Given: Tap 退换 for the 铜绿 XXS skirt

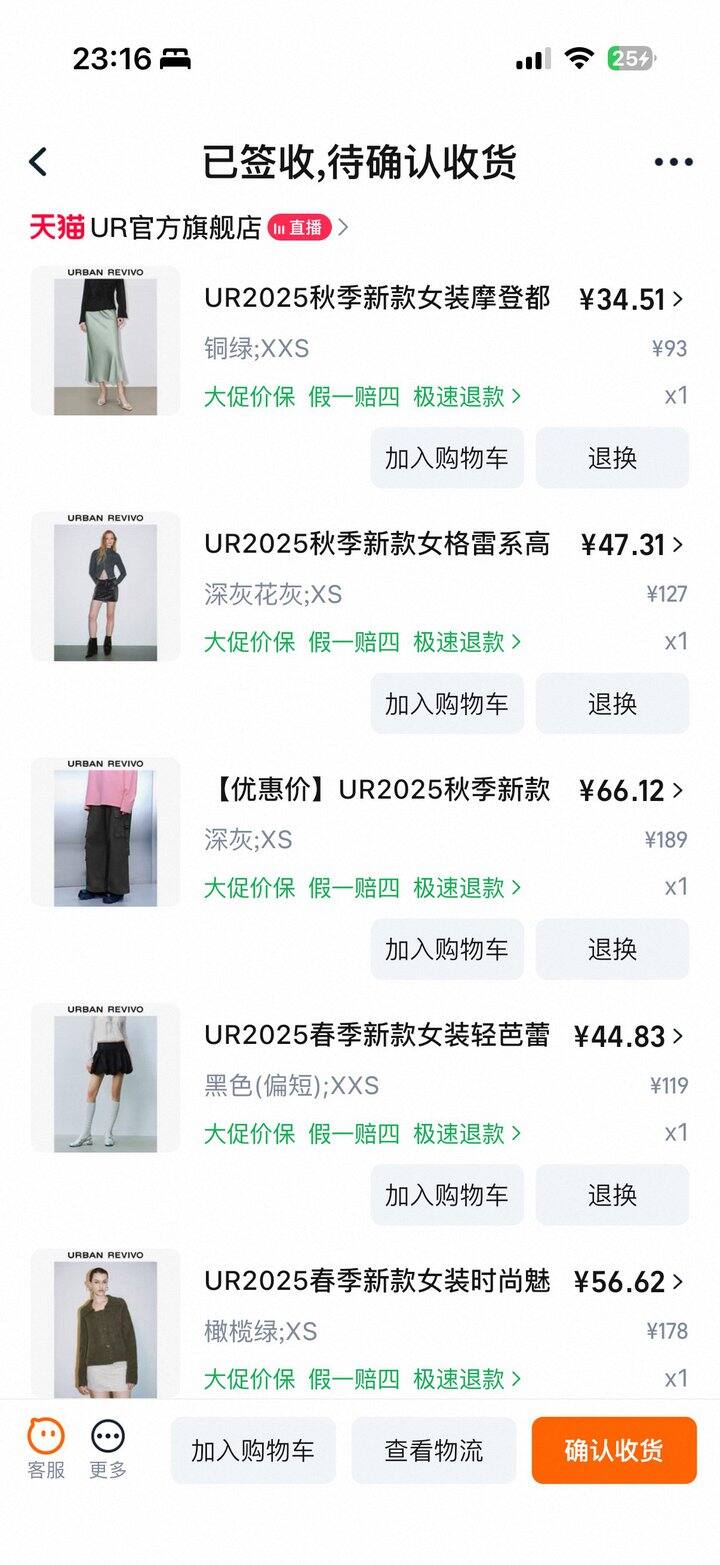Looking at the screenshot, I should (612, 458).
